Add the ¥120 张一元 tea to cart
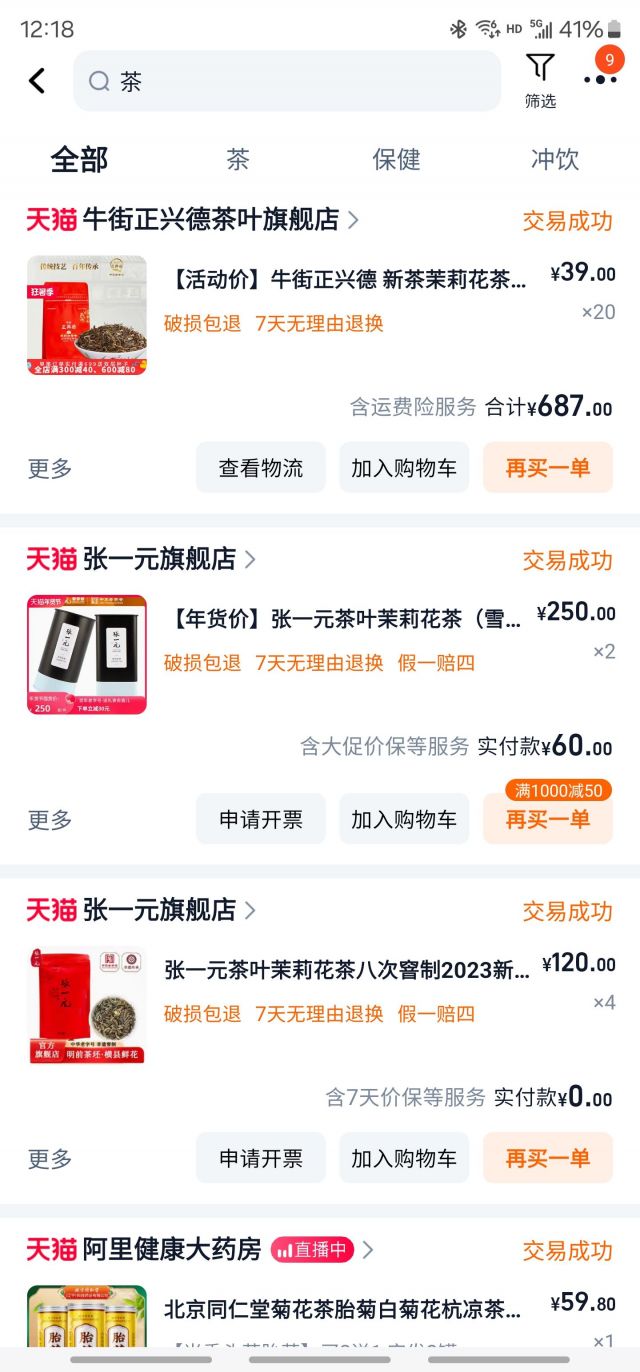Image resolution: width=640 pixels, height=1372 pixels. 404,1159
